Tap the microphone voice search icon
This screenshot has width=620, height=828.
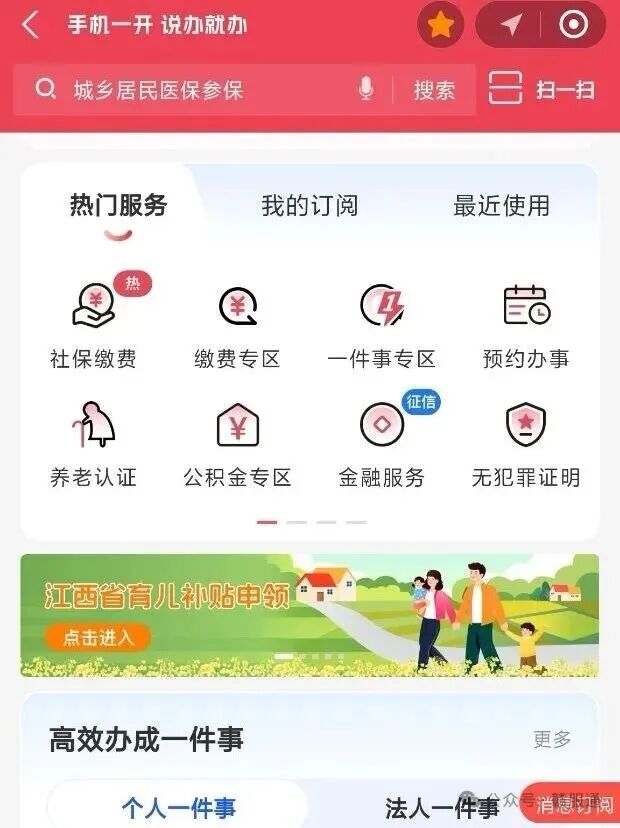point(366,90)
